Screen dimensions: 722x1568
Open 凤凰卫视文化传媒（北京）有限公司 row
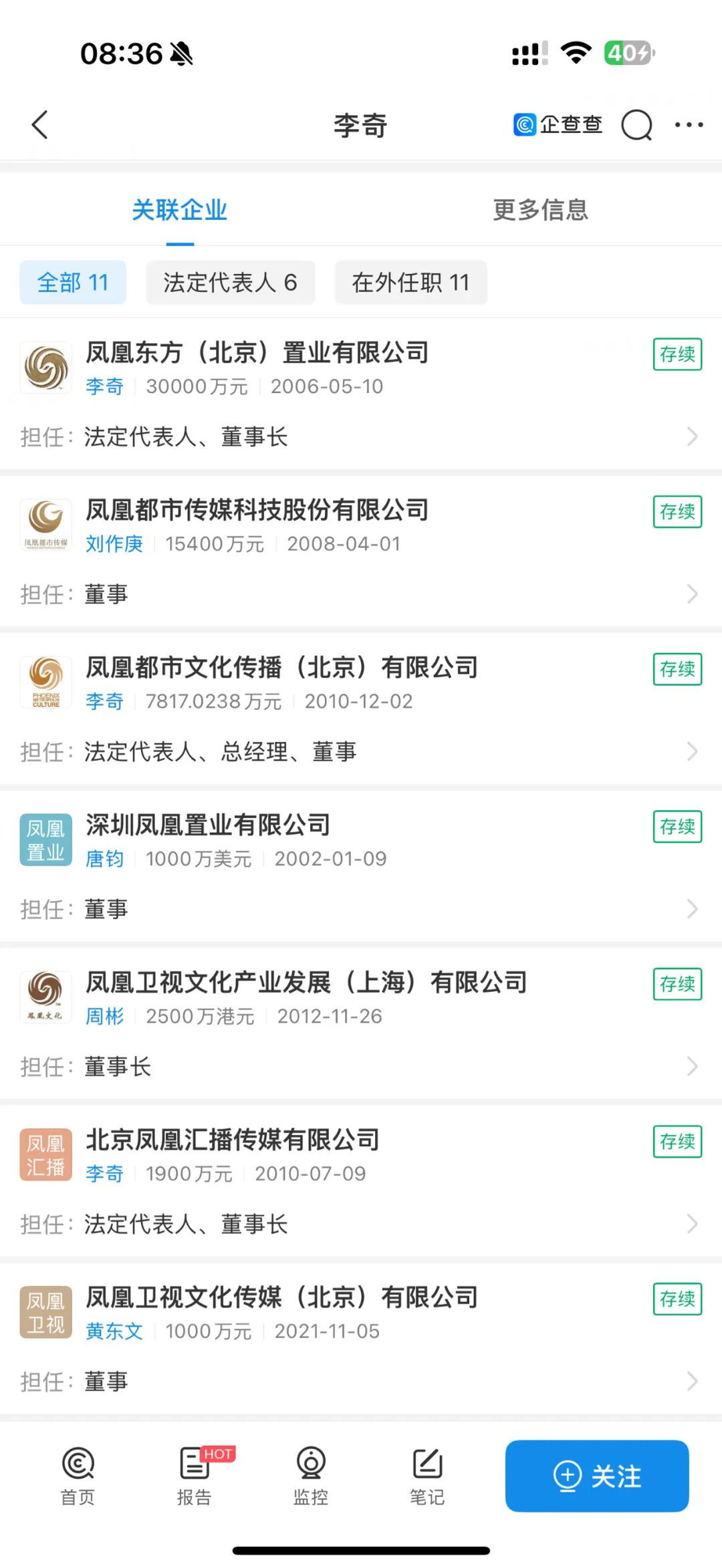[361, 1338]
